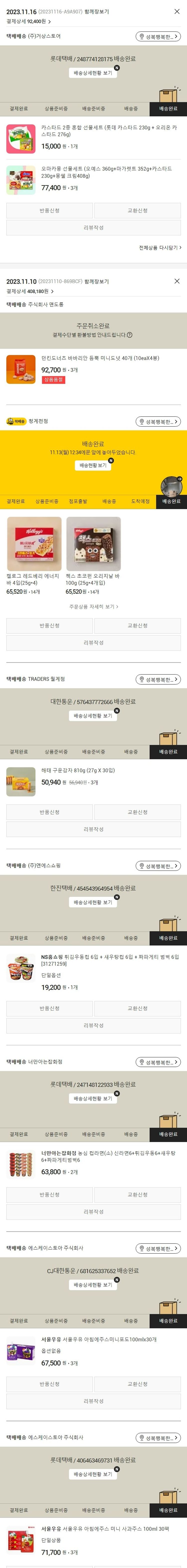
Task: Tap 전체상품 다시담기 link
Action: (160, 248)
